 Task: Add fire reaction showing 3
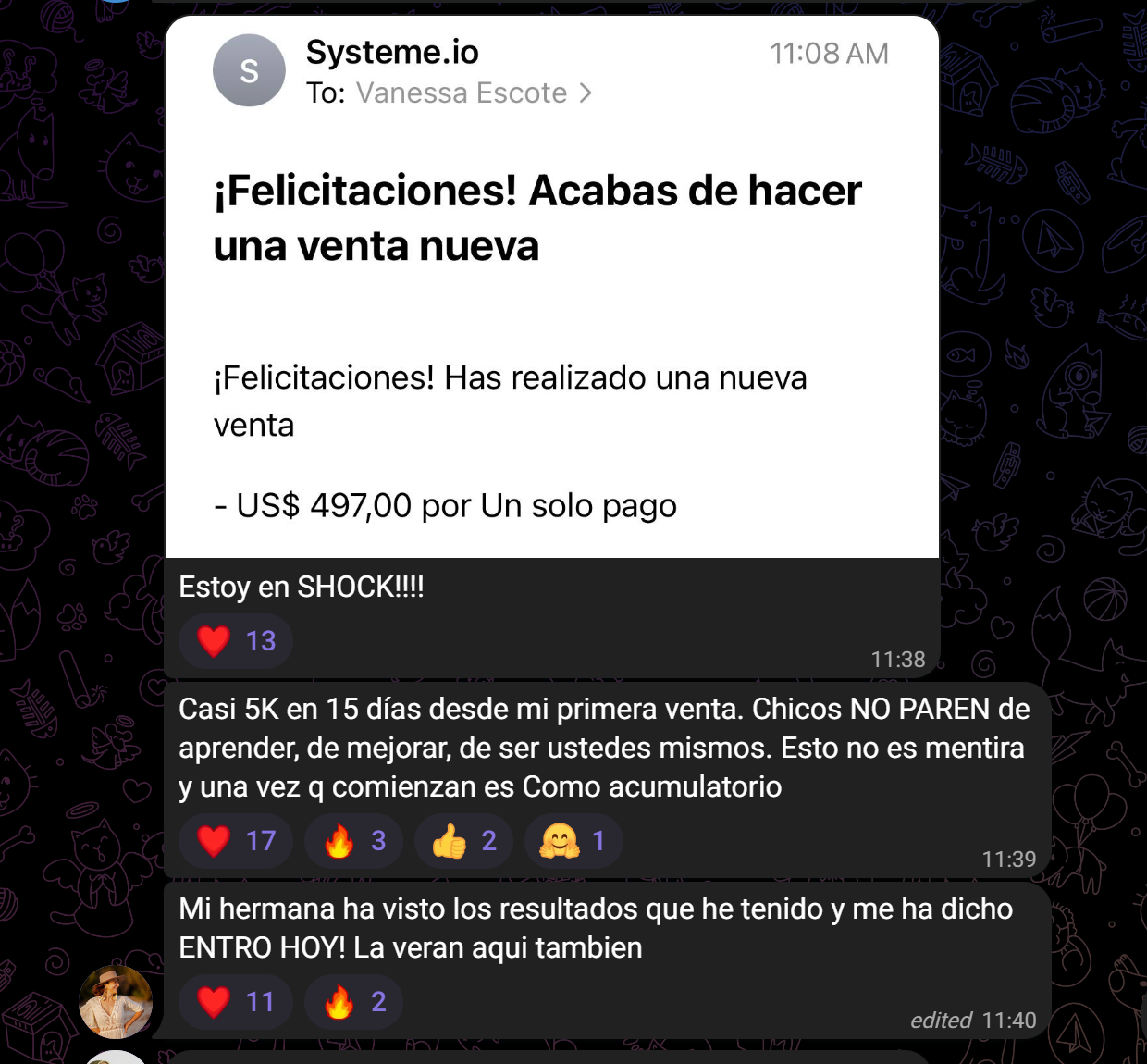[354, 841]
